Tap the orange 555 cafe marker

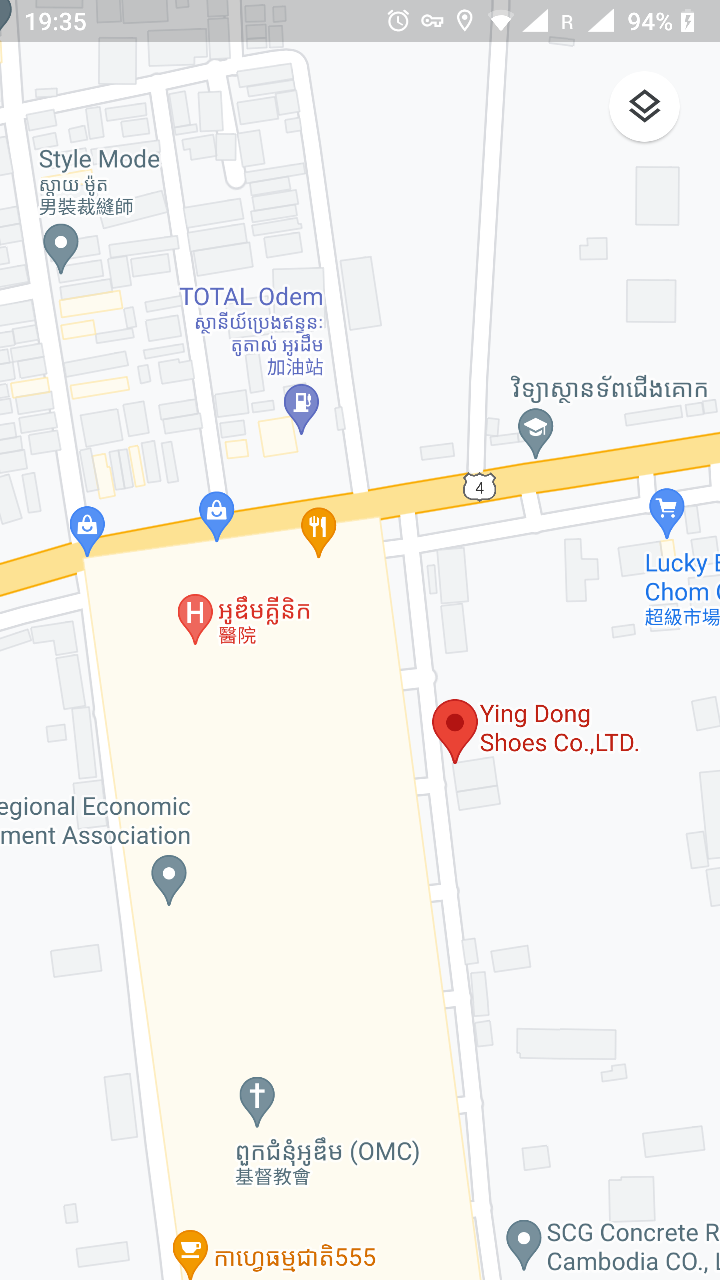point(190,1250)
